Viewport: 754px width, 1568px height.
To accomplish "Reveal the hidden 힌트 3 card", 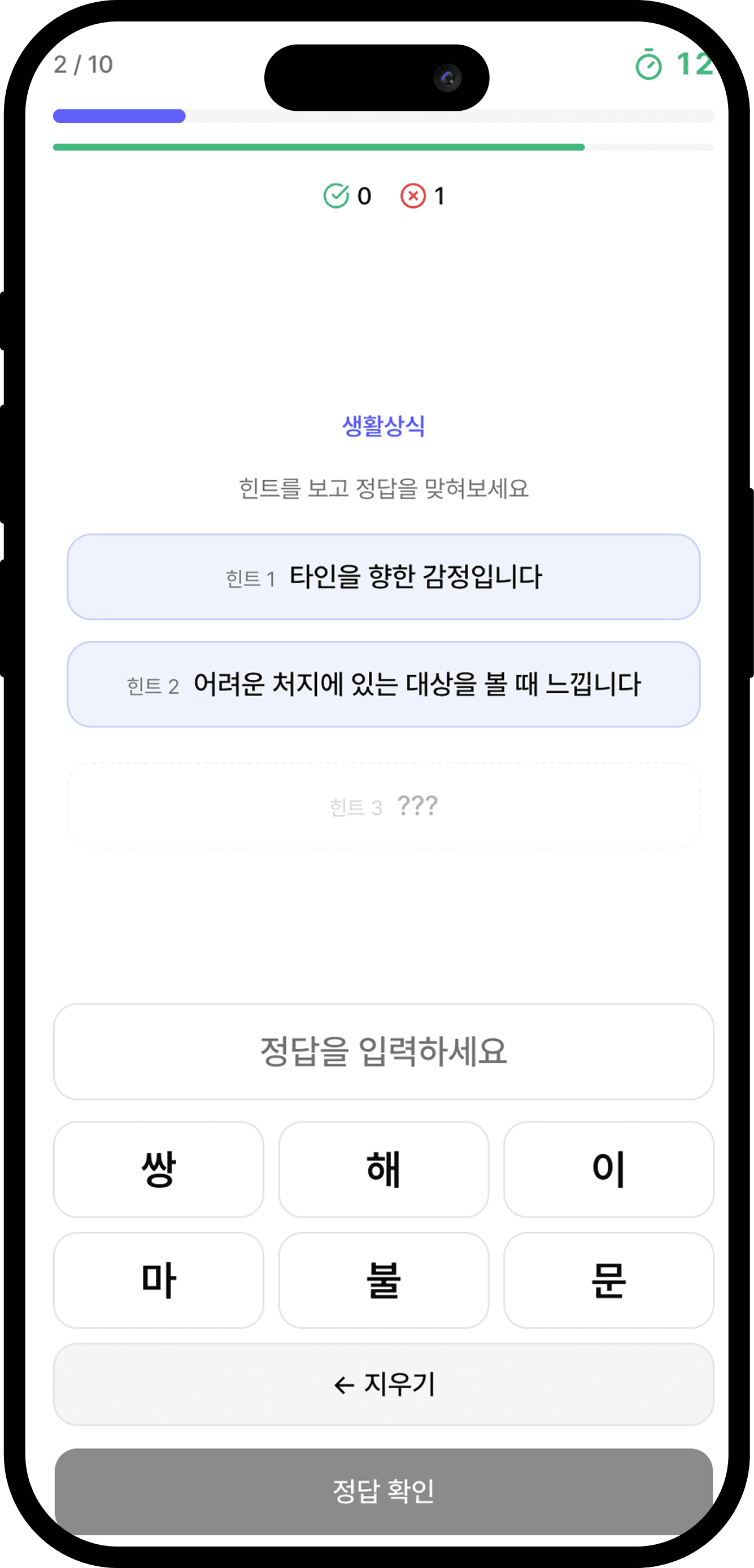I will 383,806.
